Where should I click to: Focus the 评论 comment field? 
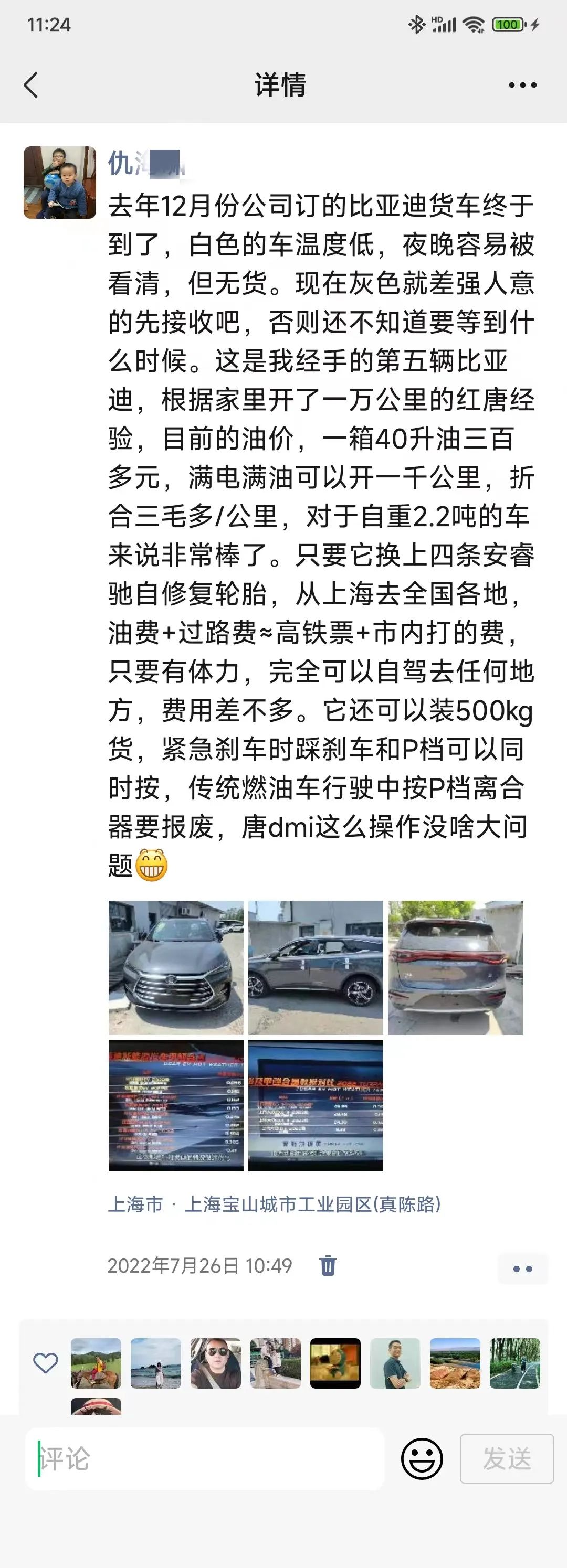coord(204,1458)
